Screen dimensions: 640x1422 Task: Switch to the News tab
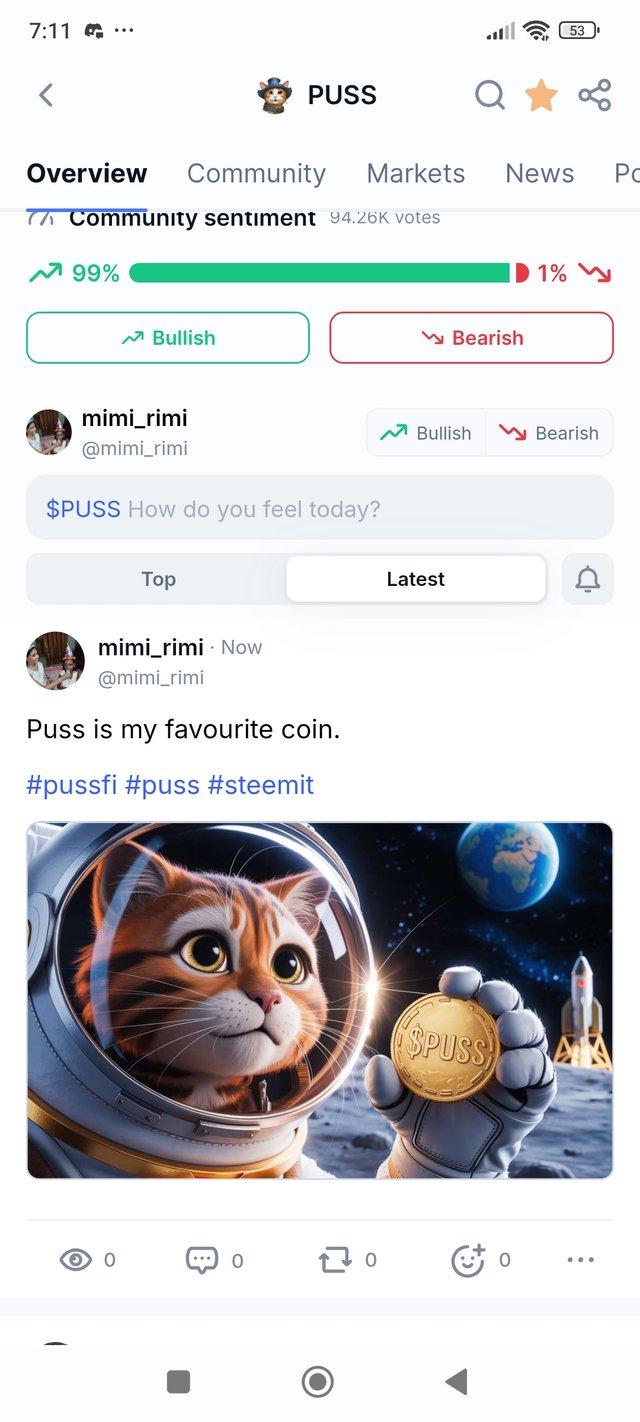coord(539,173)
